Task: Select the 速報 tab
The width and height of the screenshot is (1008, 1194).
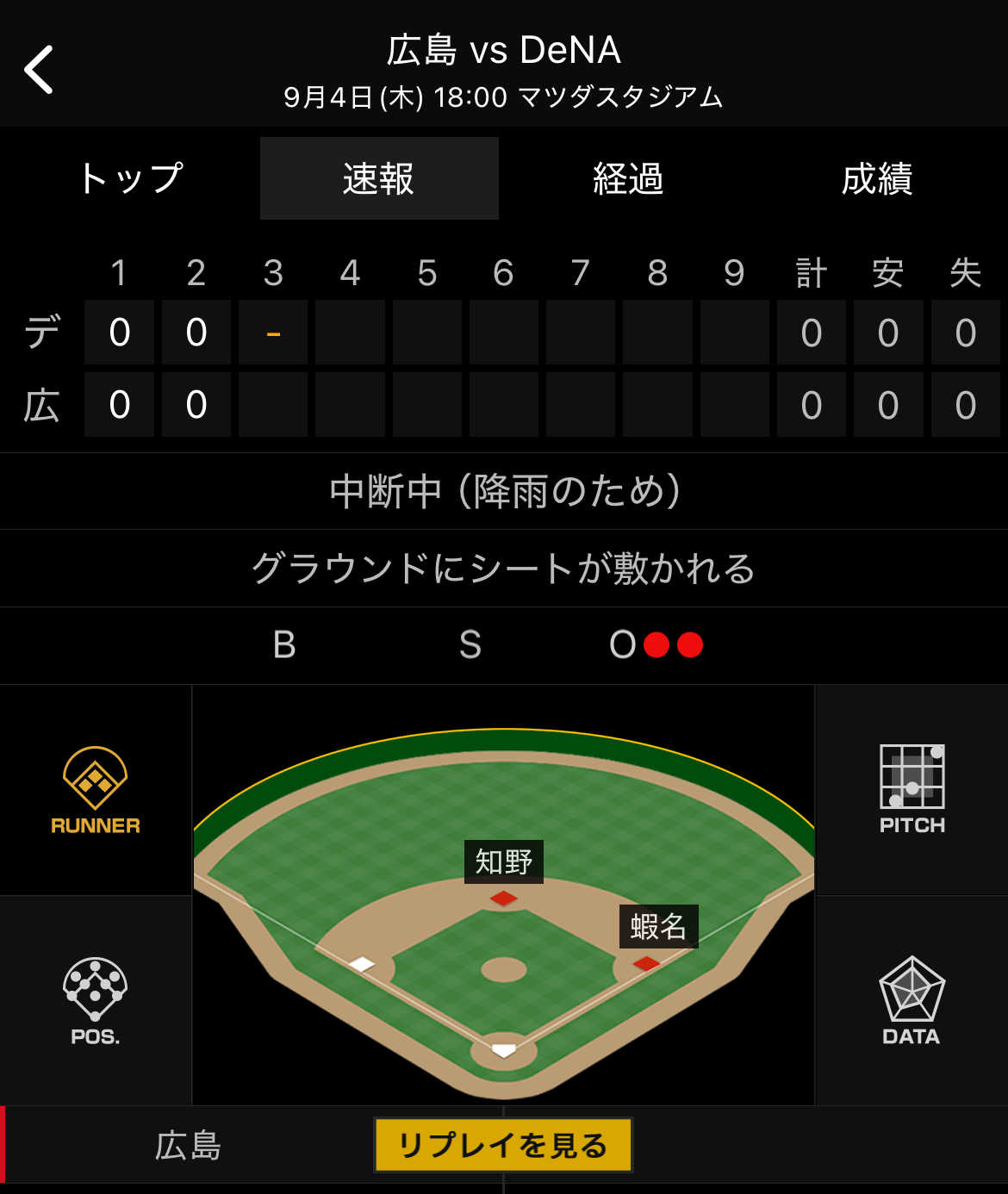Action: [x=379, y=178]
